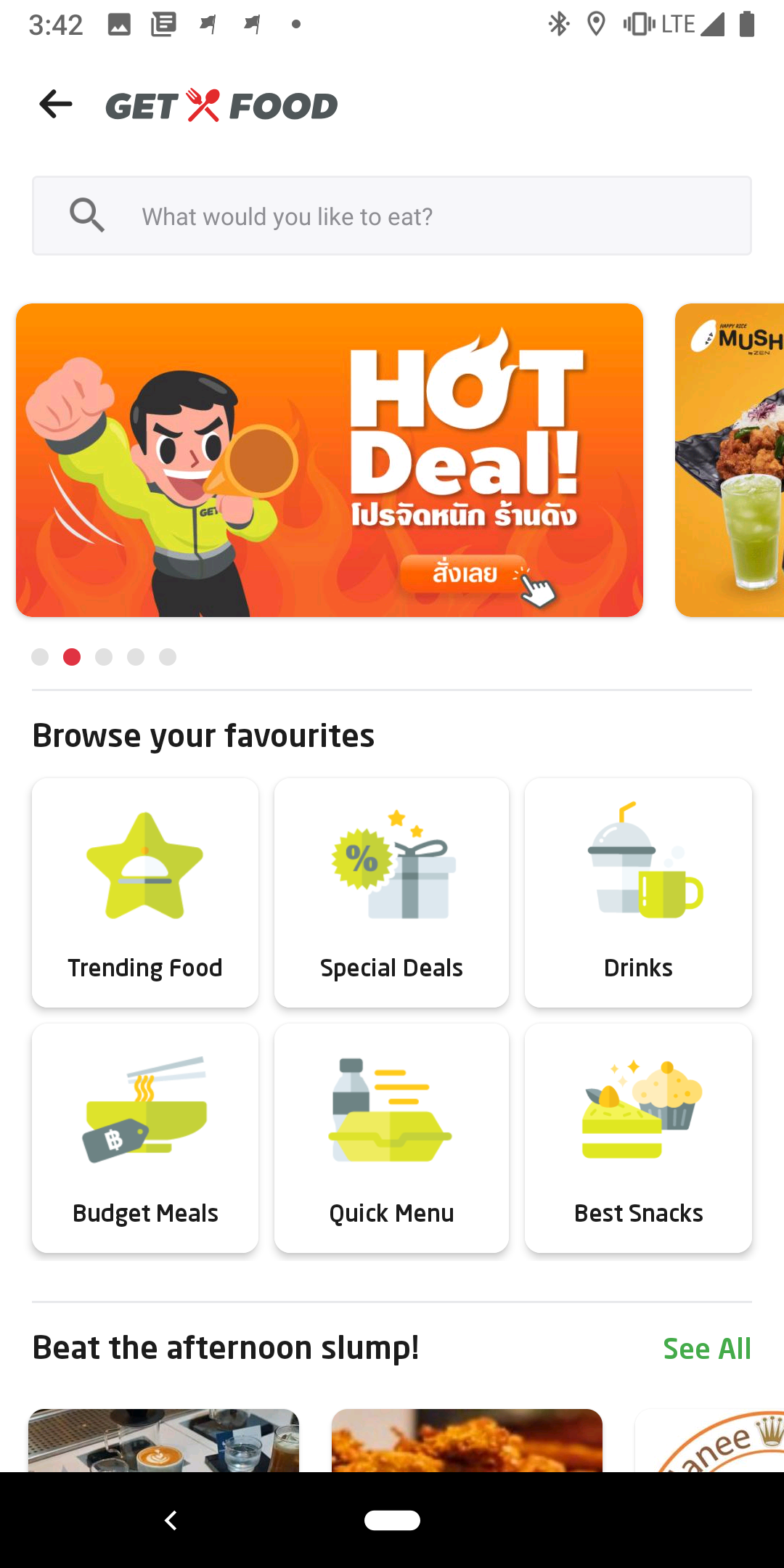Viewport: 784px width, 1568px height.
Task: Explore the Best Snacks category
Action: [638, 1138]
